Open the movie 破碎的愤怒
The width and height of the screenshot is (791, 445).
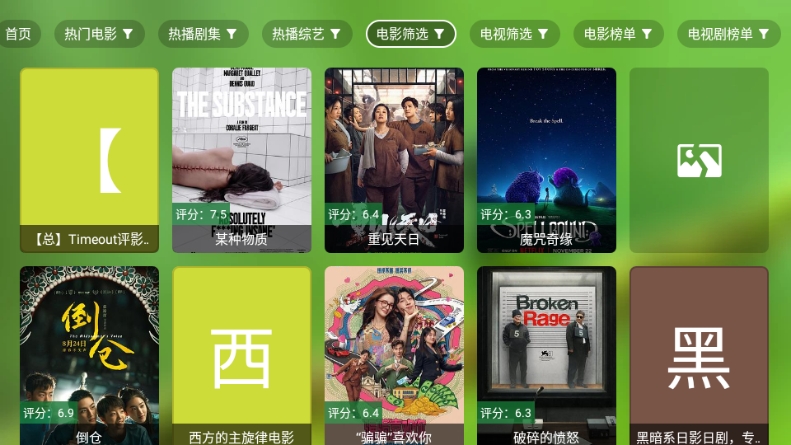pos(546,355)
